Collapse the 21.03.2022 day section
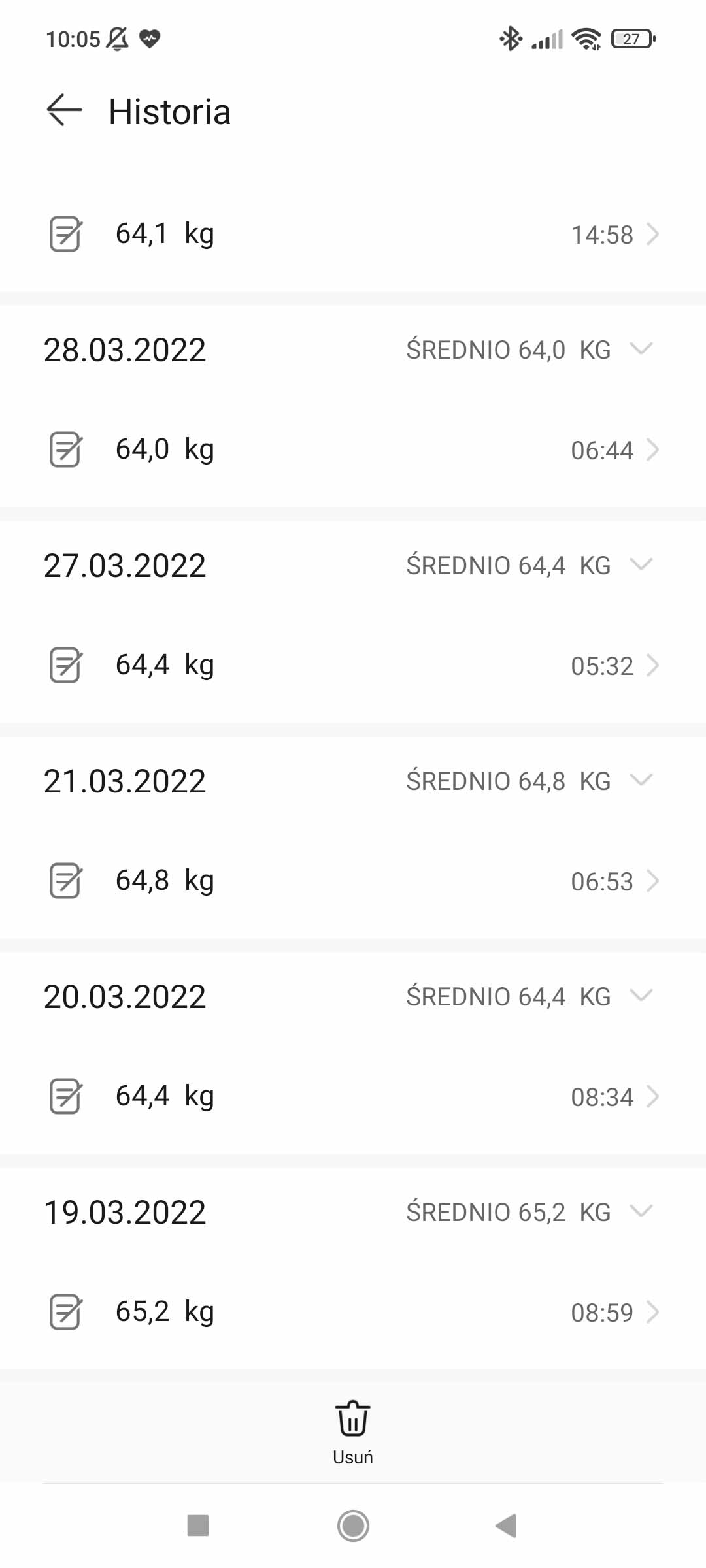 point(641,780)
